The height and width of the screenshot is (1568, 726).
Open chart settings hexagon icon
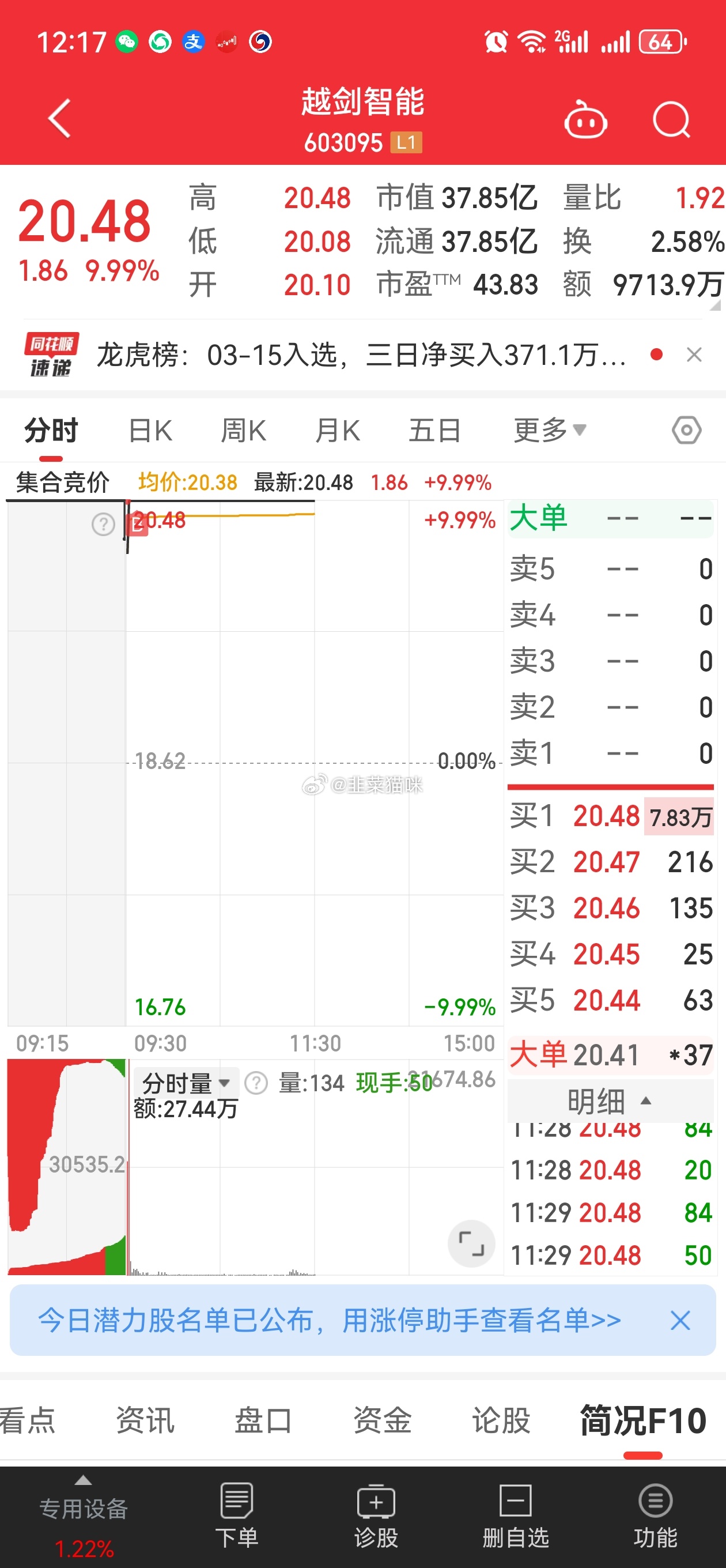[x=686, y=431]
